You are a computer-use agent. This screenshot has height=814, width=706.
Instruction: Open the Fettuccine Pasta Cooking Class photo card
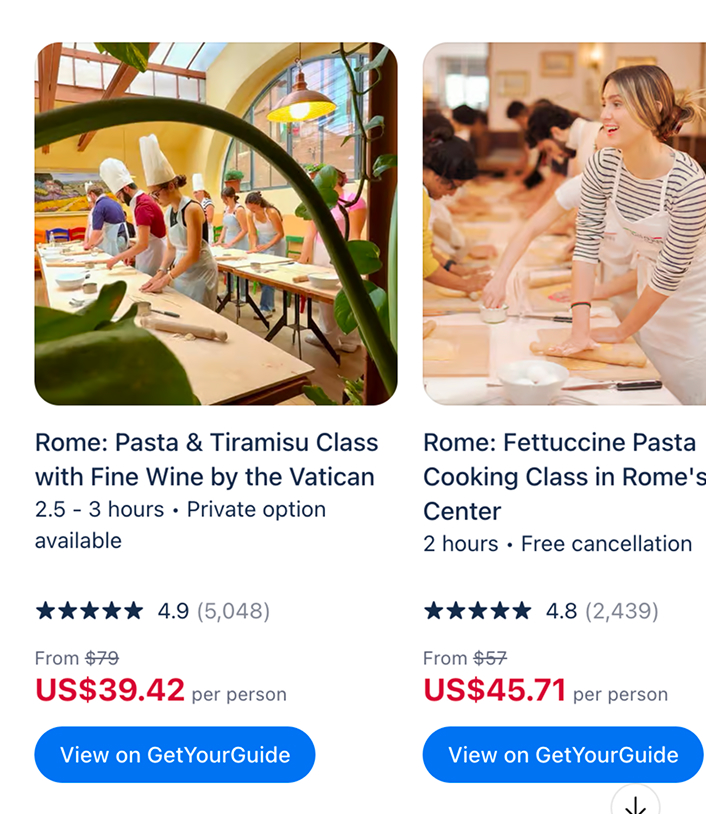point(564,224)
